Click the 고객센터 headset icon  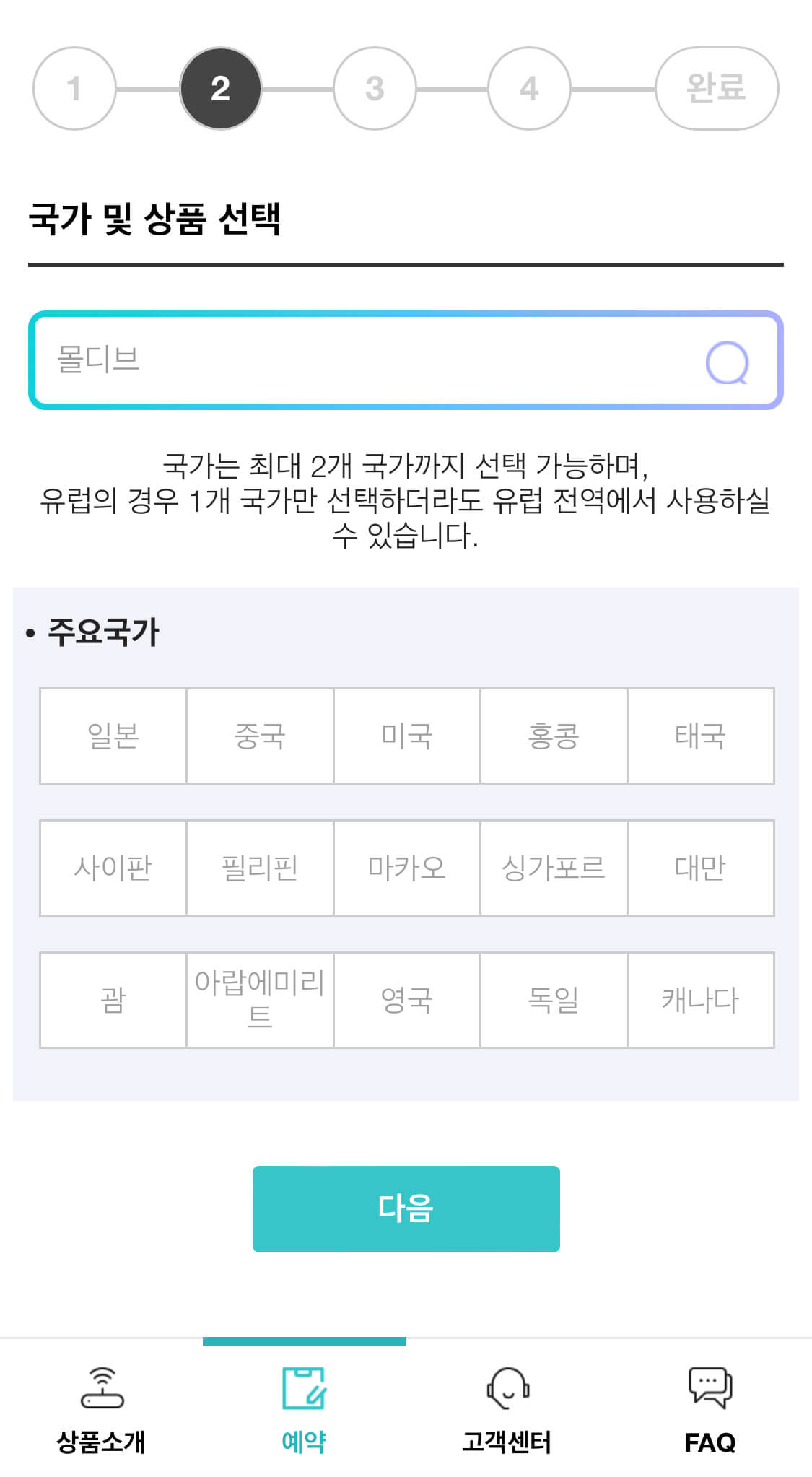[507, 1390]
